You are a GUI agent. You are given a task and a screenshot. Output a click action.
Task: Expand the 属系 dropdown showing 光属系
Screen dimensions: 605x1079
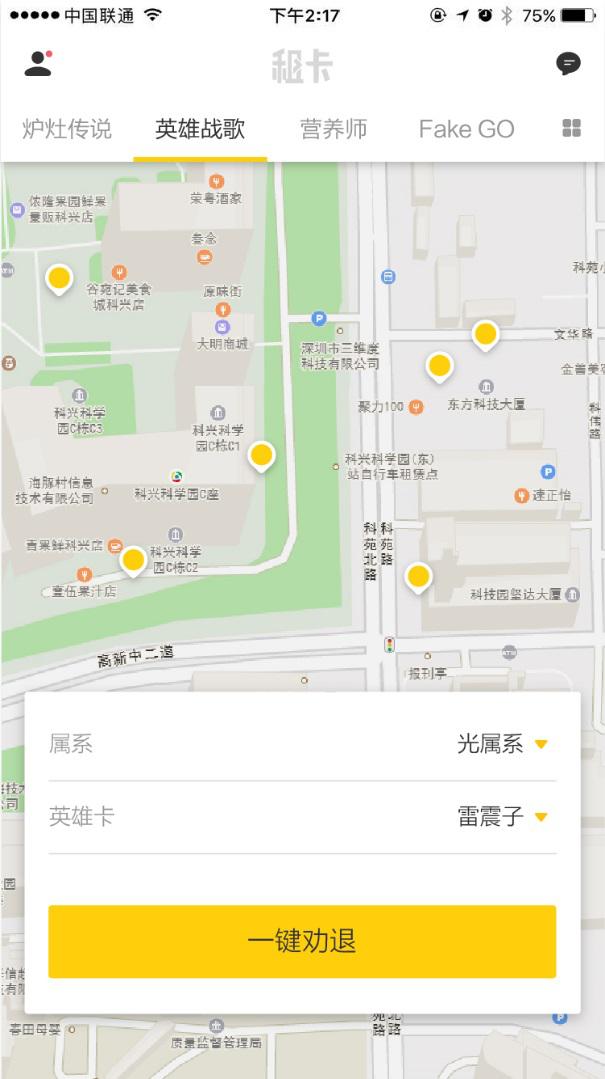pos(503,744)
